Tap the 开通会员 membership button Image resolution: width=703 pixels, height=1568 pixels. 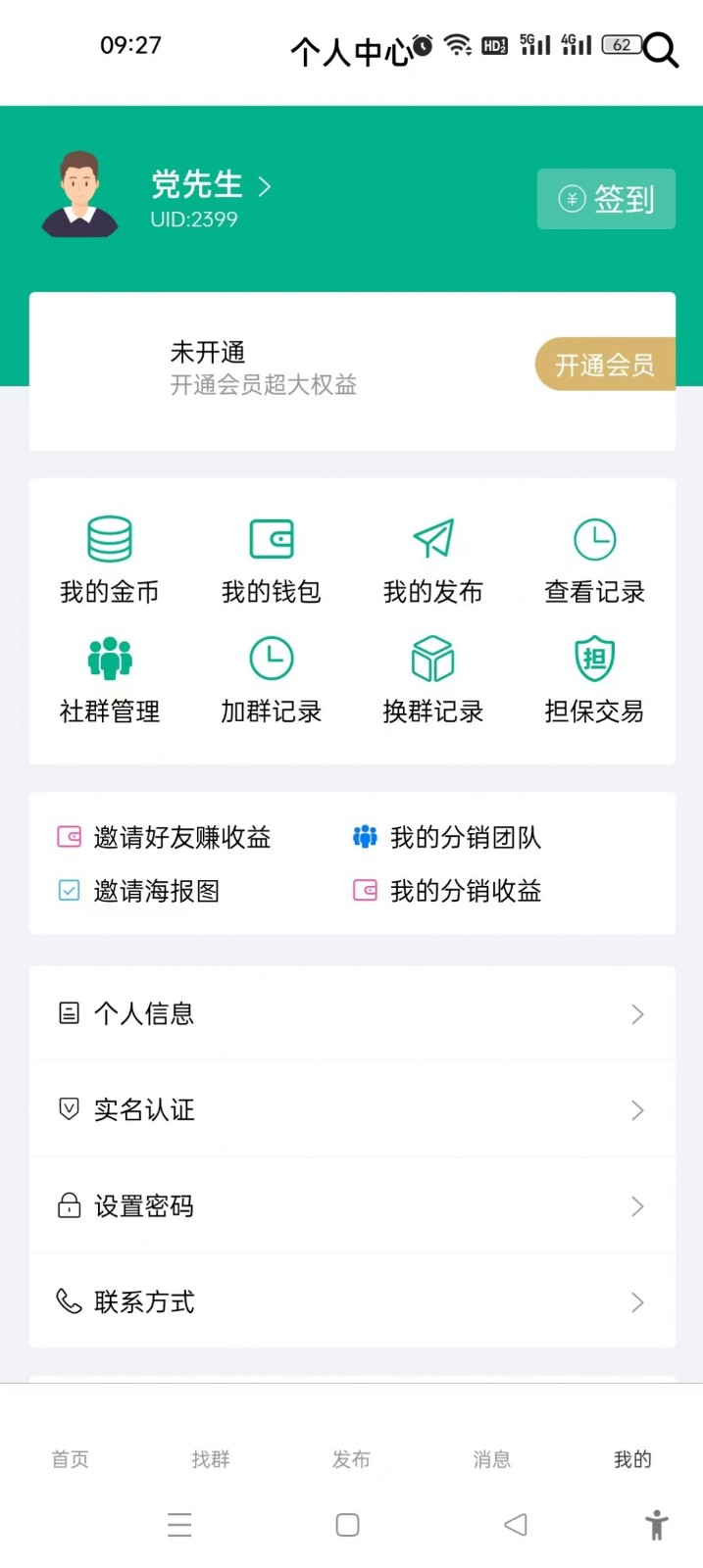pyautogui.click(x=604, y=365)
